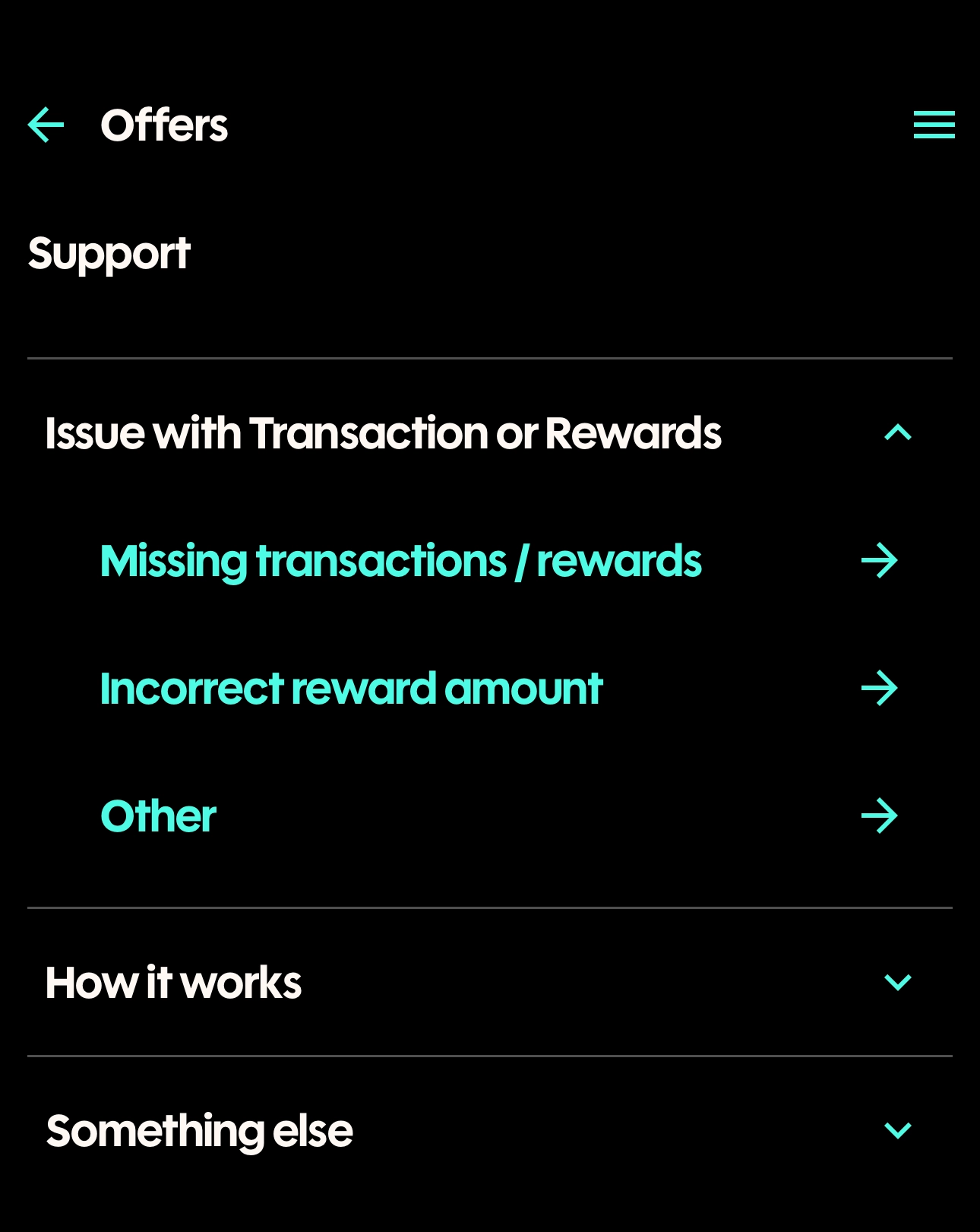This screenshot has height=1232, width=980.
Task: Choose the Other issue option
Action: 159,816
